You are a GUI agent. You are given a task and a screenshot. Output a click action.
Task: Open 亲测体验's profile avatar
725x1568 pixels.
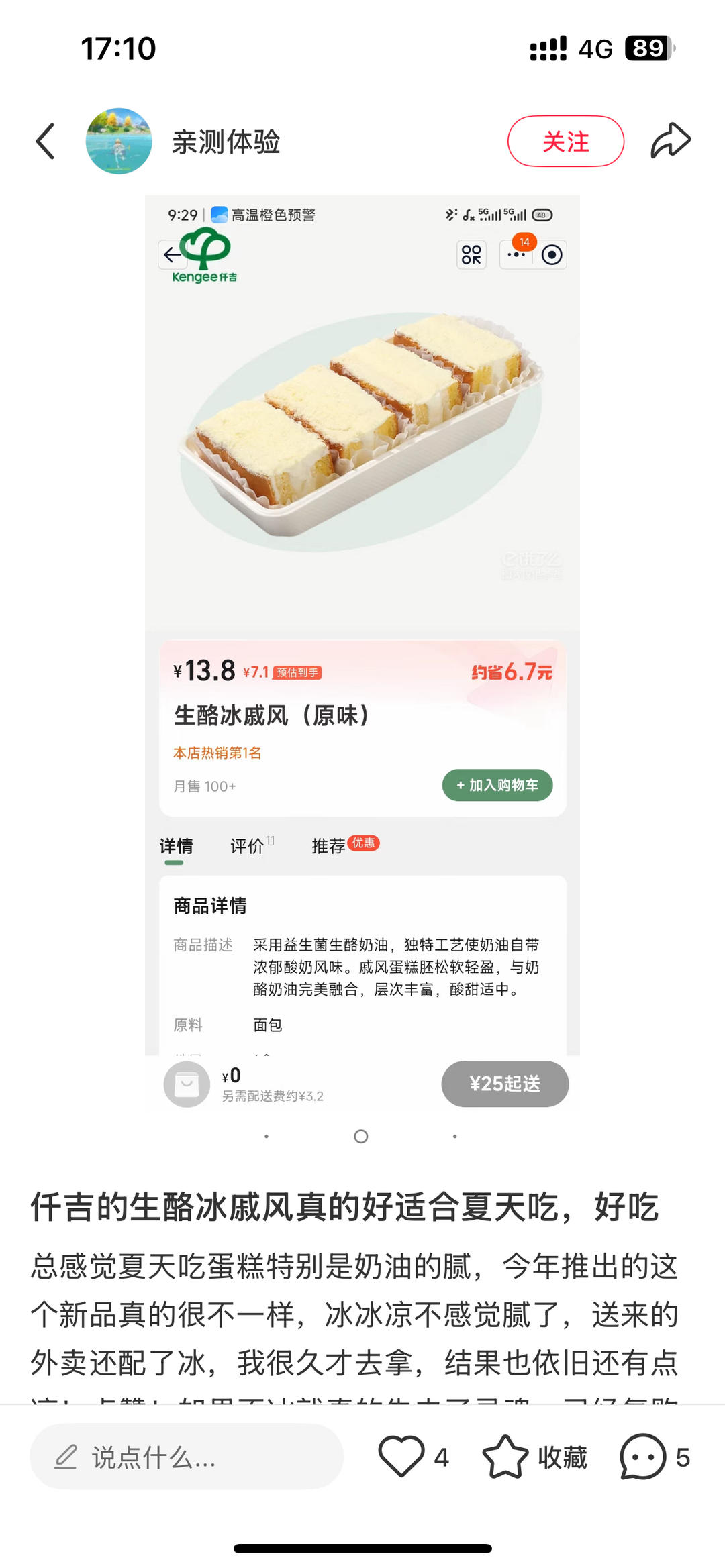119,141
